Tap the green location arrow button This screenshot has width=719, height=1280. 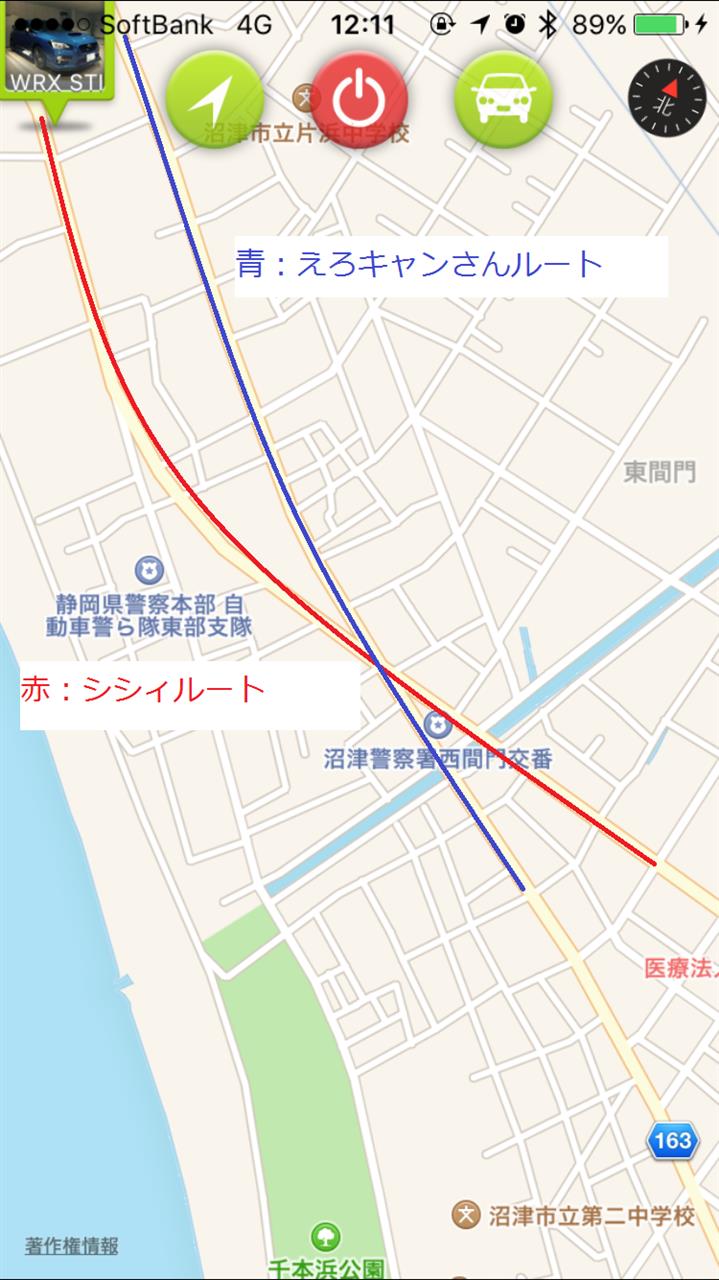click(x=214, y=100)
